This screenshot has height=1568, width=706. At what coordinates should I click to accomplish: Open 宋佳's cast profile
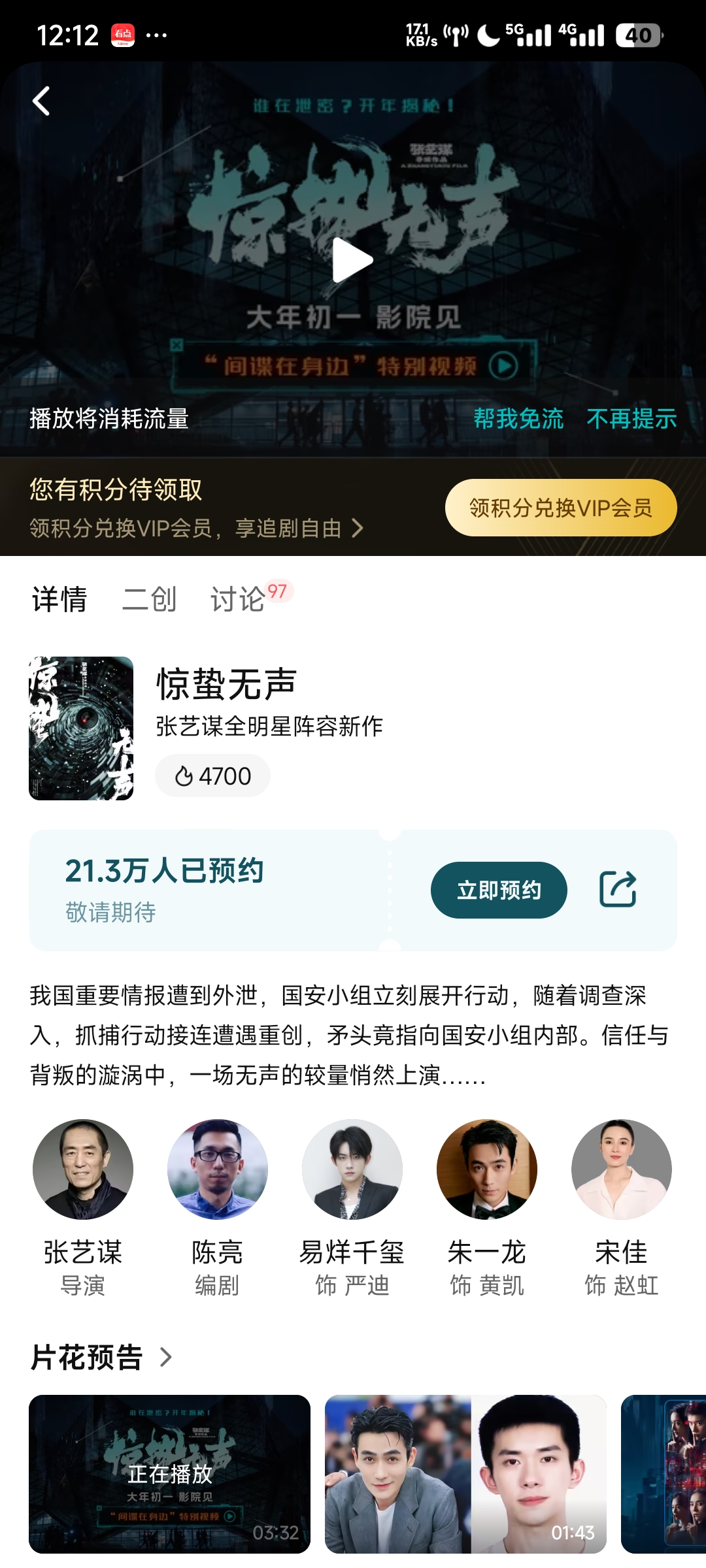[622, 1169]
